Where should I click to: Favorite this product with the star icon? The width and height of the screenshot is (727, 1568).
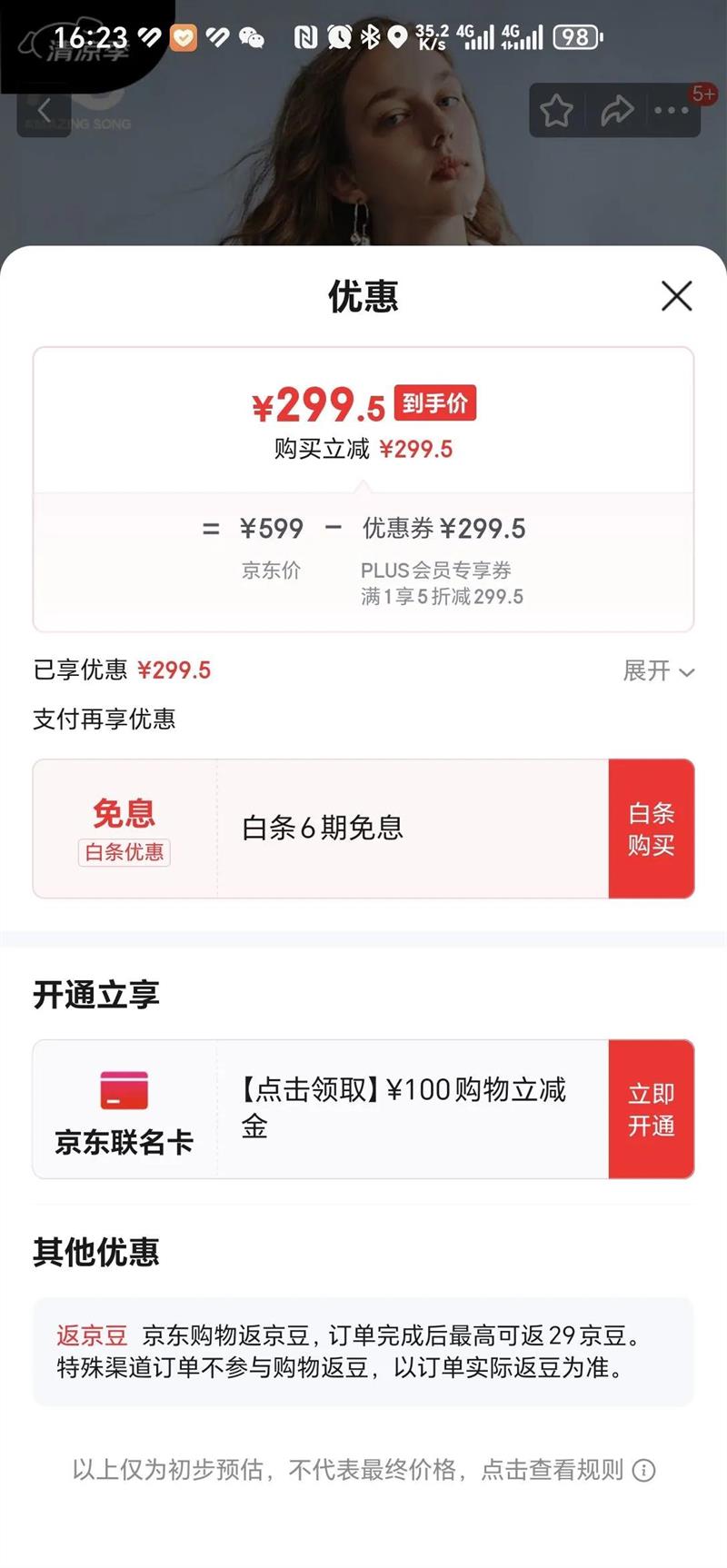point(556,112)
